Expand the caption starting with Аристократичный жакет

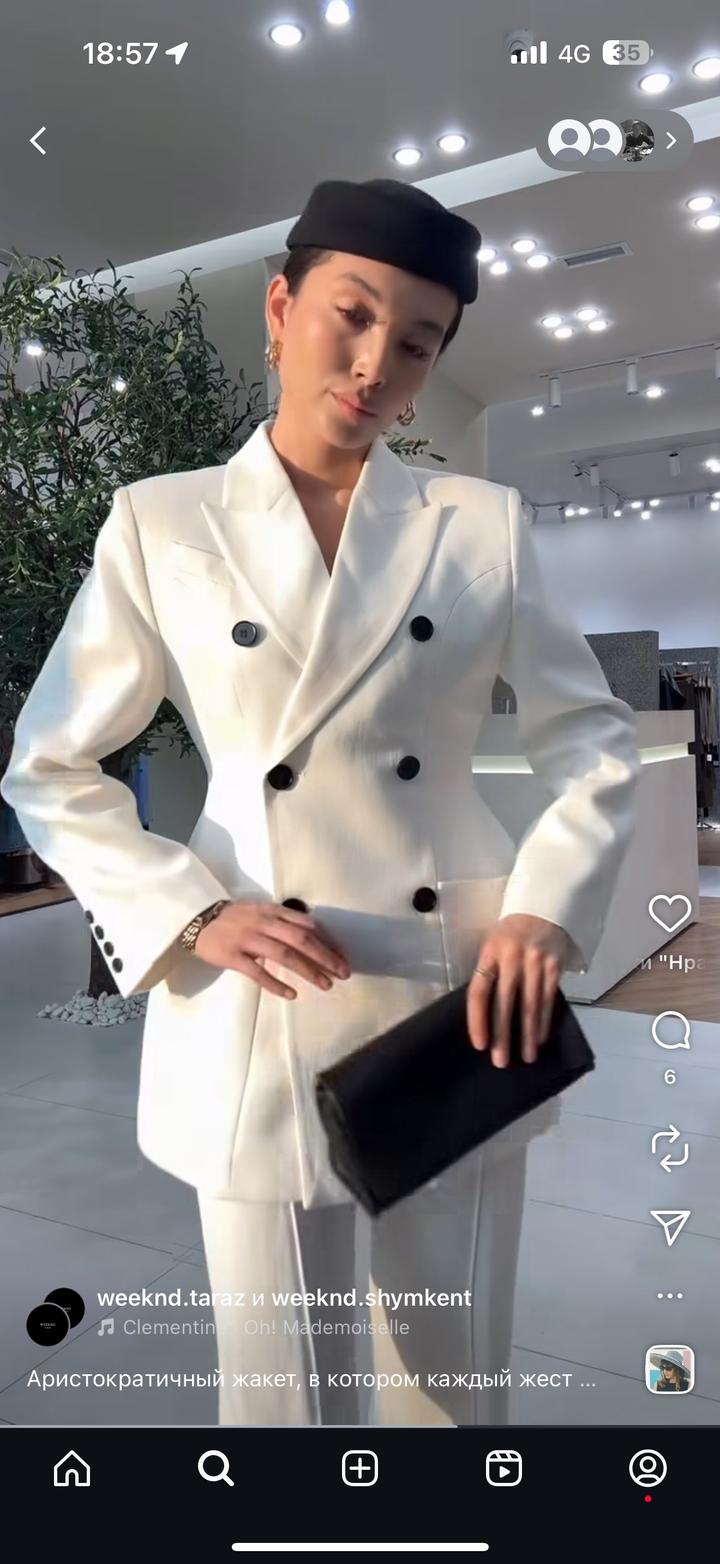pyautogui.click(x=311, y=1379)
